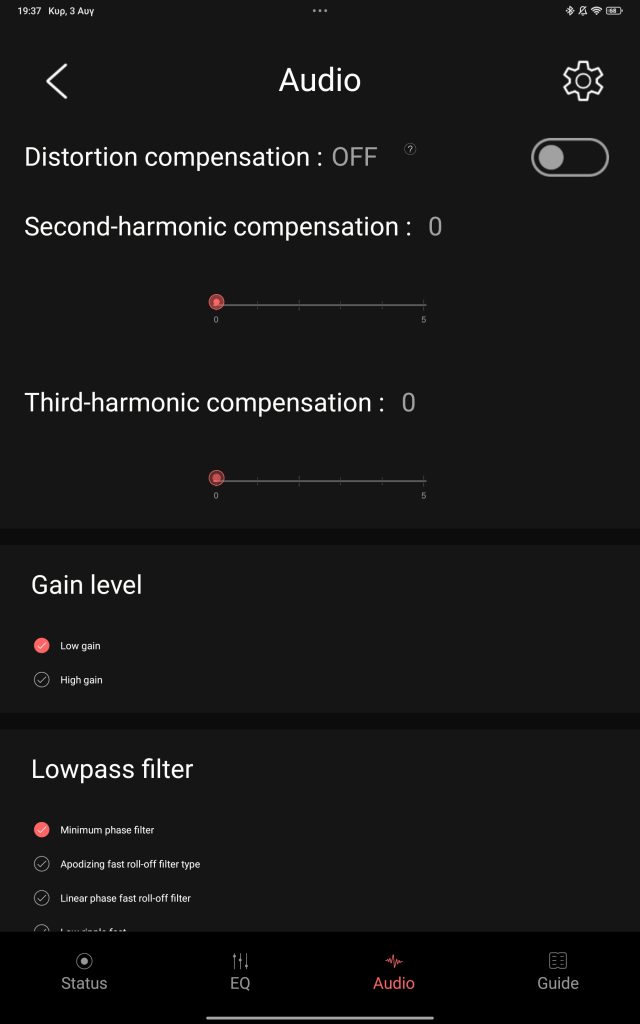The height and width of the screenshot is (1024, 640).
Task: Choose Apodizing fast roll-off filter type
Action: click(42, 864)
